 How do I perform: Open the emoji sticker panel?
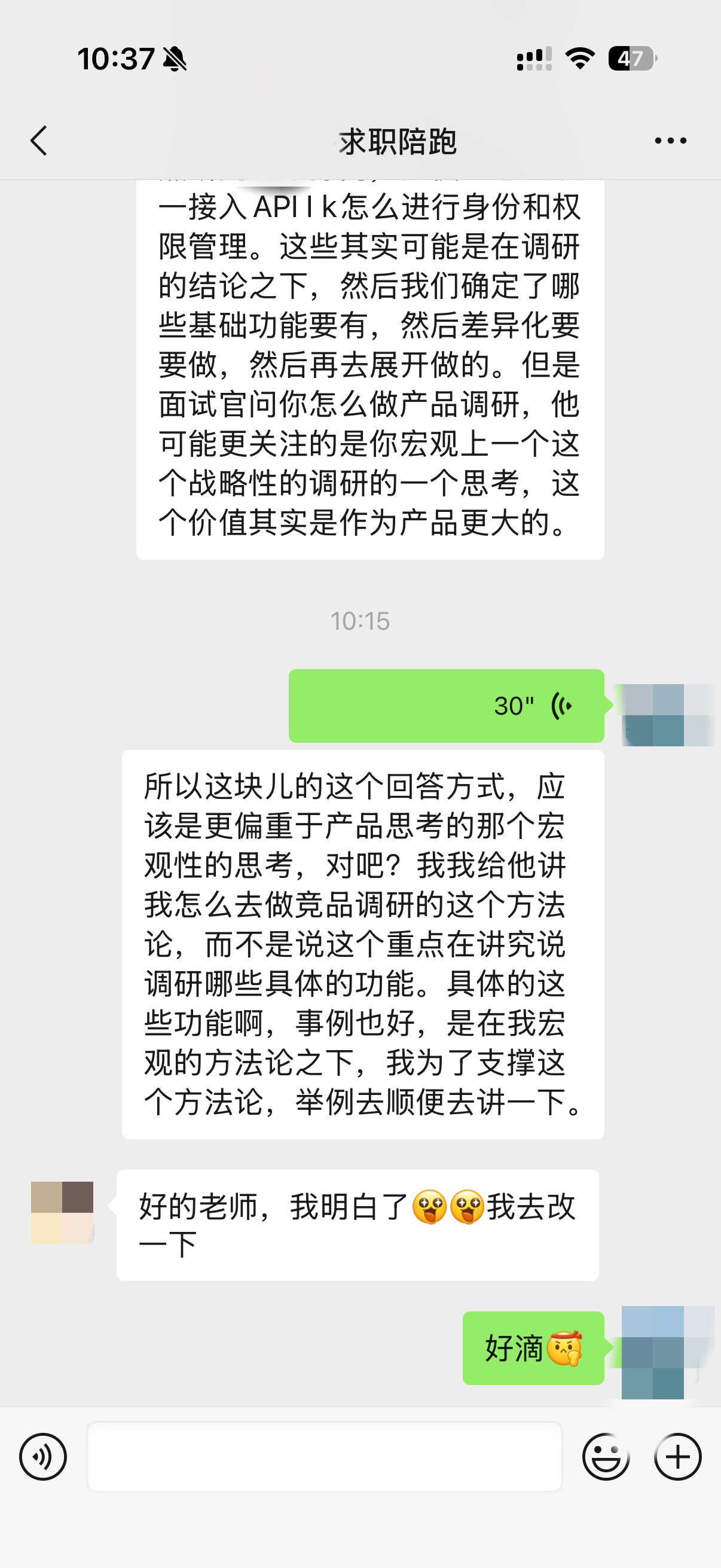click(x=606, y=1457)
